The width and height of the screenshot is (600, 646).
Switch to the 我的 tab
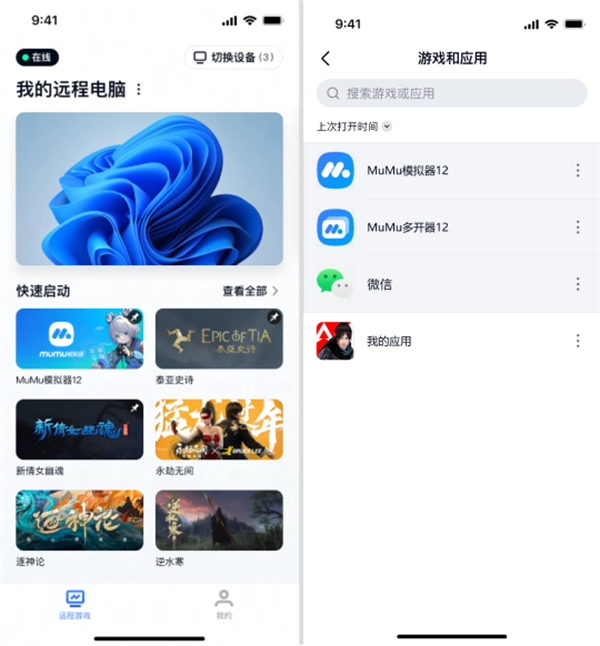[224, 605]
